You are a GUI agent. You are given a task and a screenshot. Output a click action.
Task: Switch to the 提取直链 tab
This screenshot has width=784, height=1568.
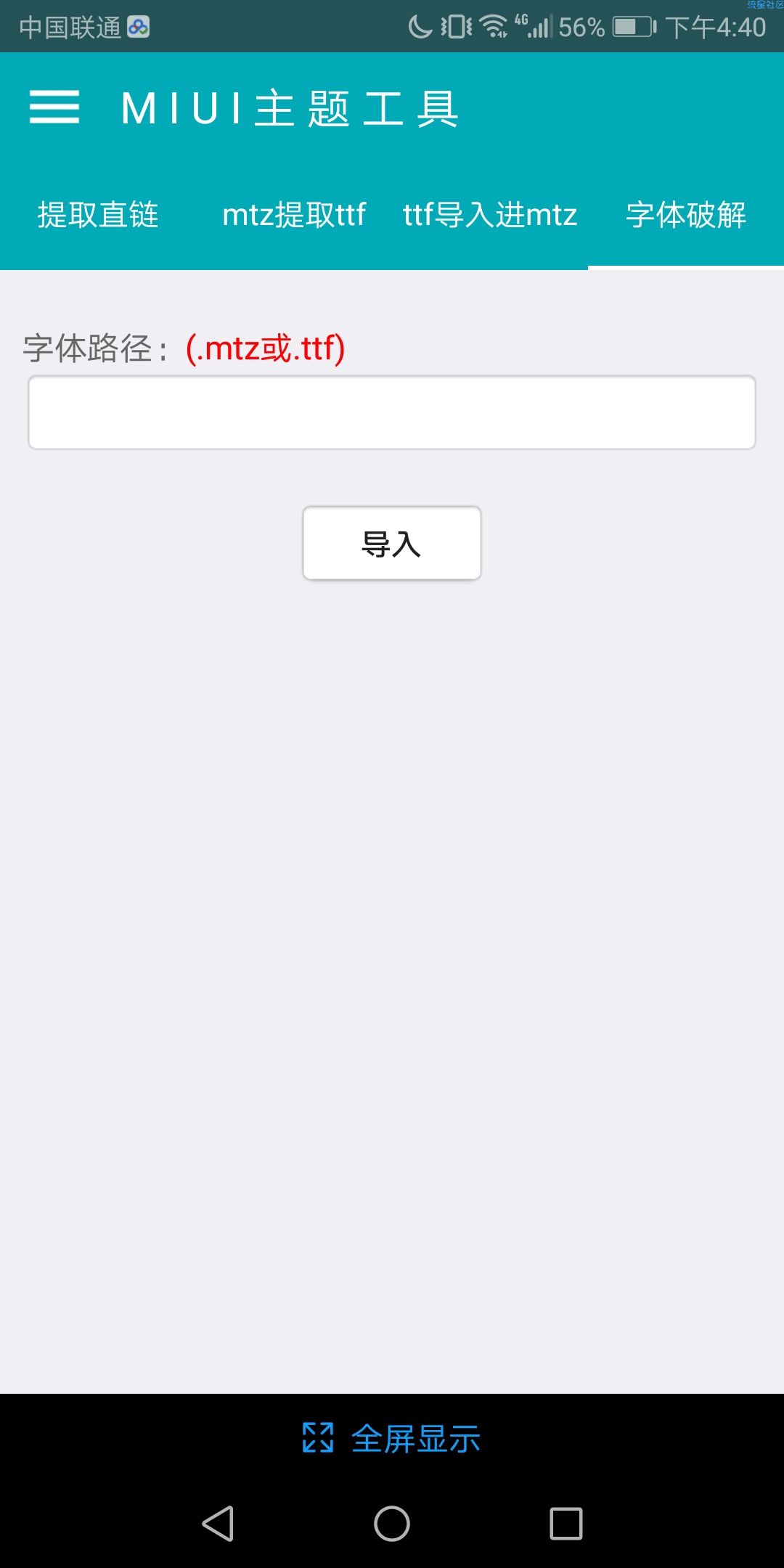[98, 215]
